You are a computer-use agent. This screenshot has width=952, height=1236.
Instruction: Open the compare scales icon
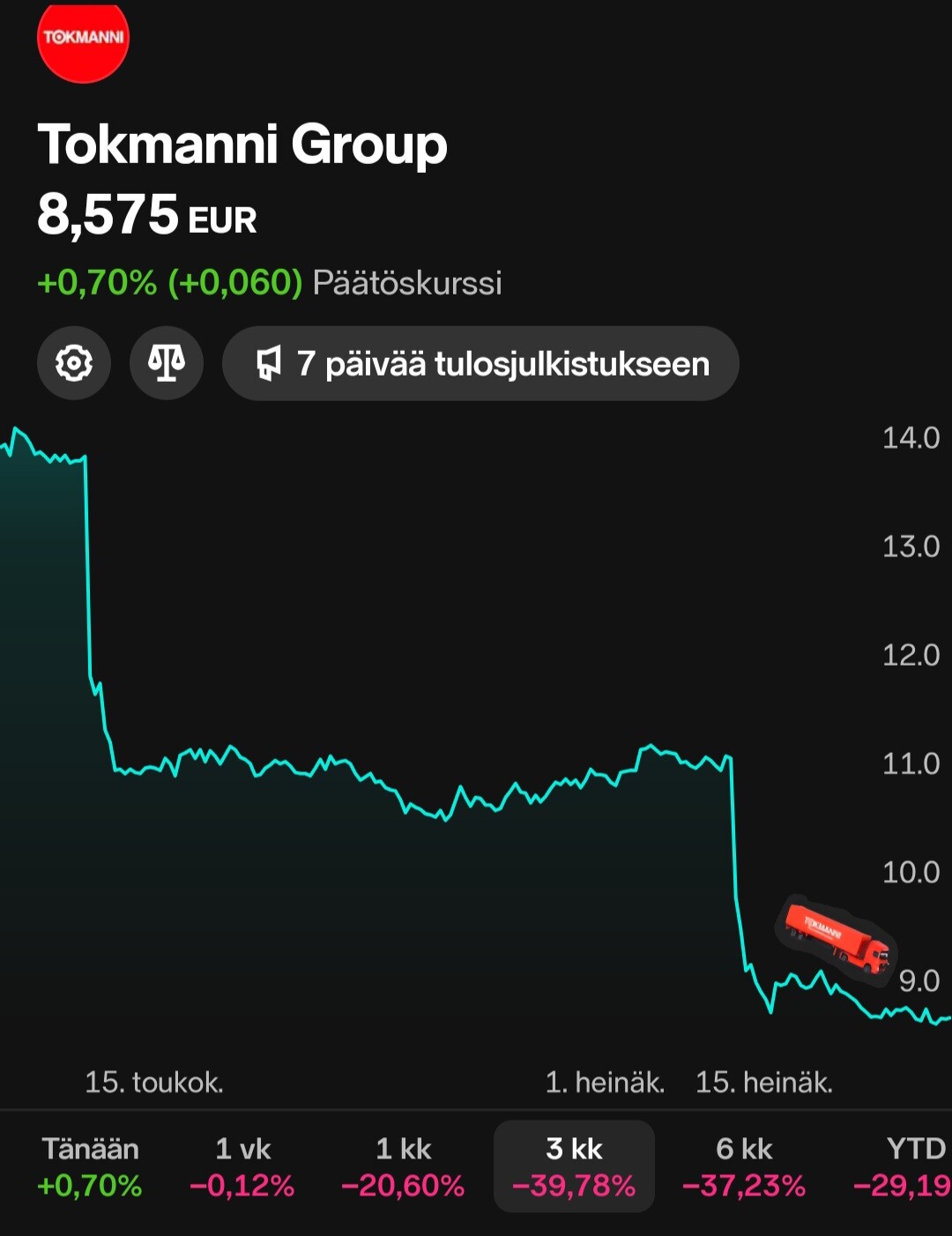coord(167,363)
